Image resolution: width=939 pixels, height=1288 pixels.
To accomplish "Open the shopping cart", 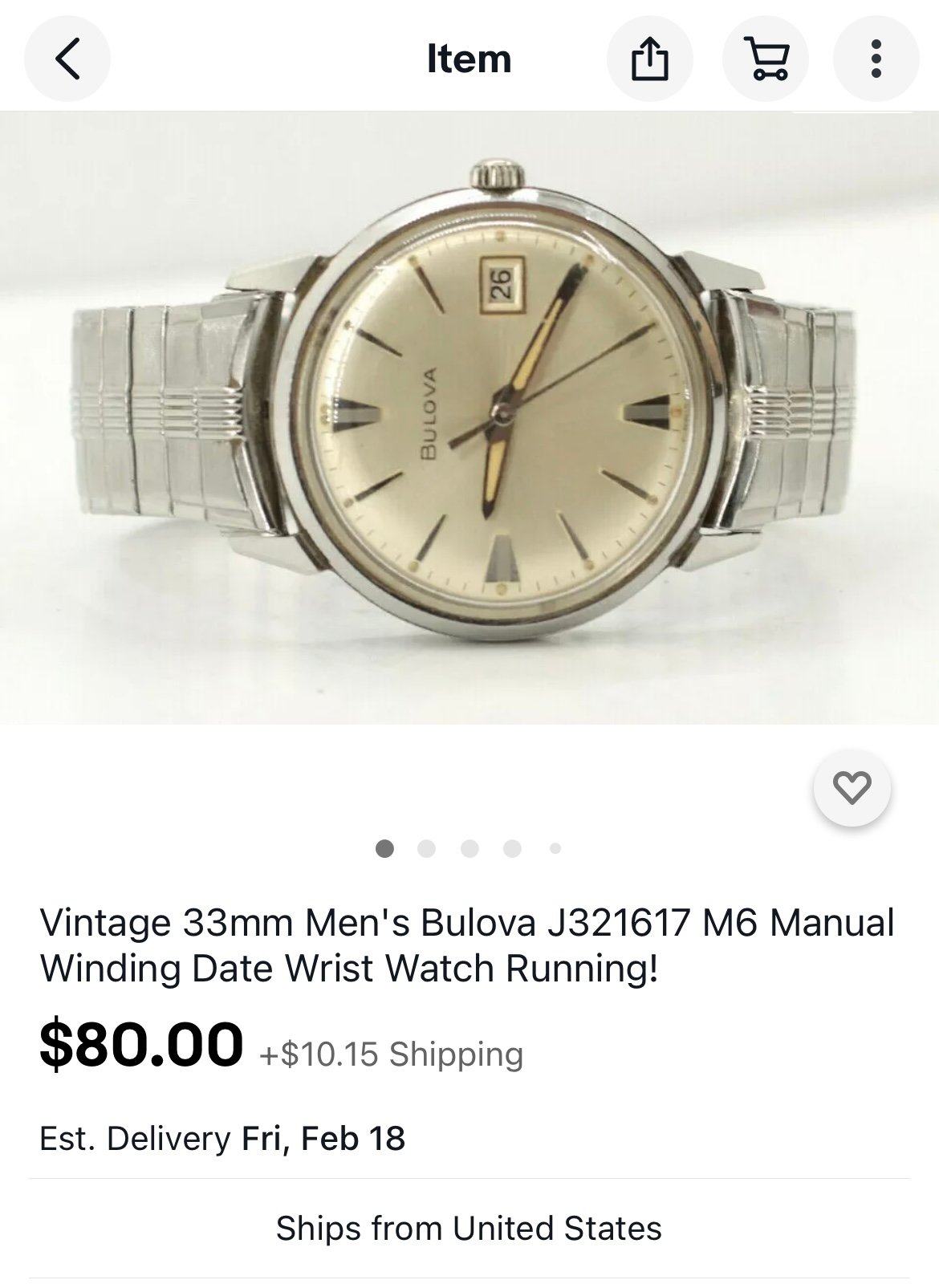I will (x=766, y=59).
